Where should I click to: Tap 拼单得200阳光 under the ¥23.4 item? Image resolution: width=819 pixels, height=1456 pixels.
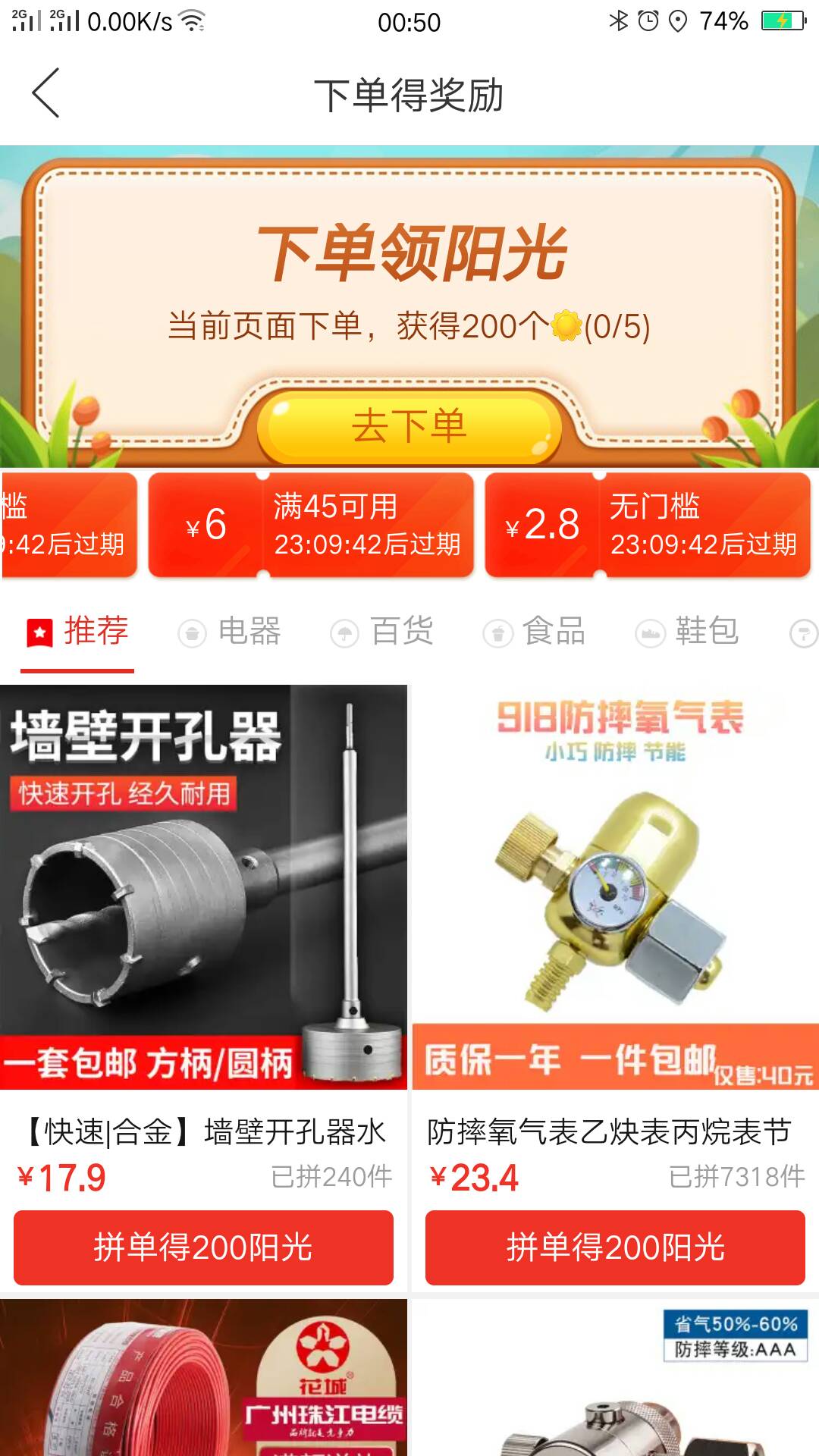[615, 1247]
